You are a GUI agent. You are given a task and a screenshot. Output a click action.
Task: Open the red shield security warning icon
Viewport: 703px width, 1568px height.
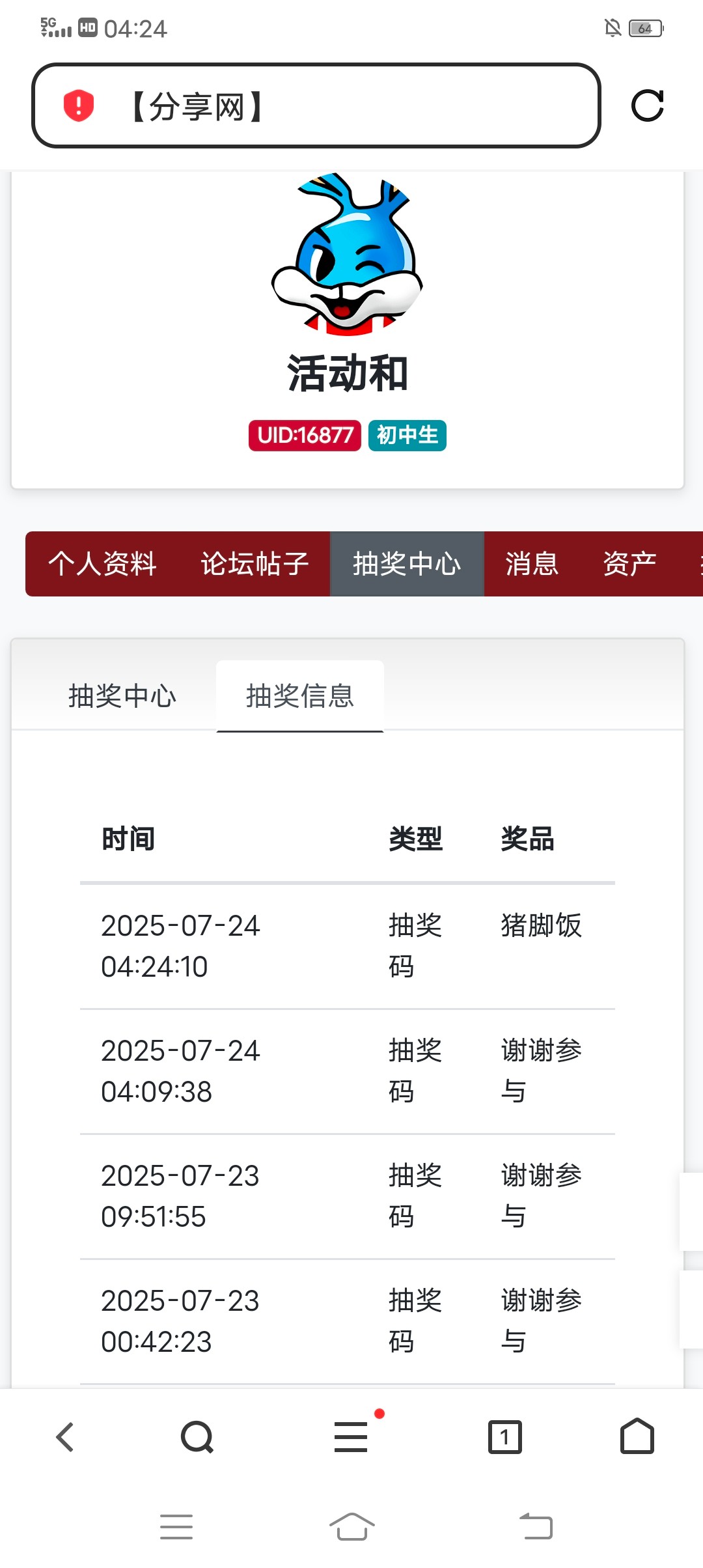pyautogui.click(x=79, y=106)
